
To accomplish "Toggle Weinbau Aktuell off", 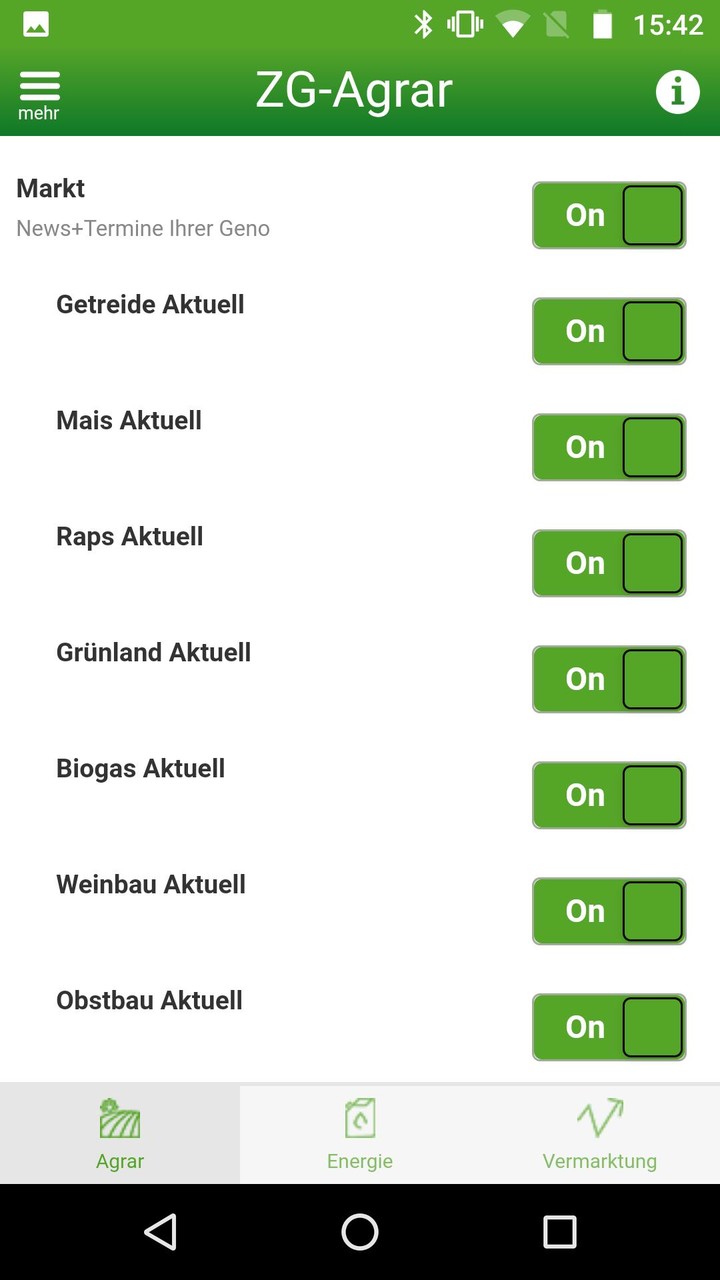I will 609,911.
